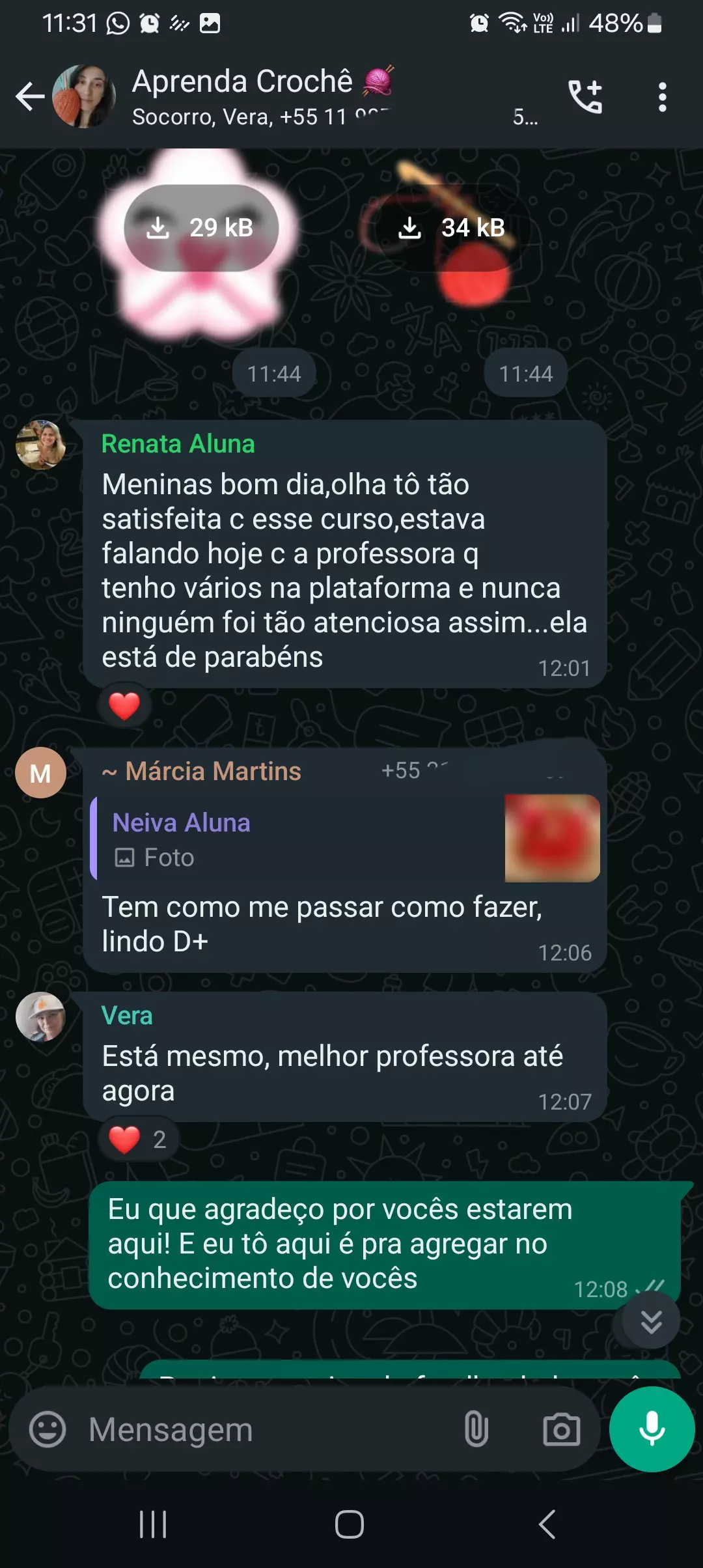
Task: Click the attachment paperclip
Action: pos(478,1430)
